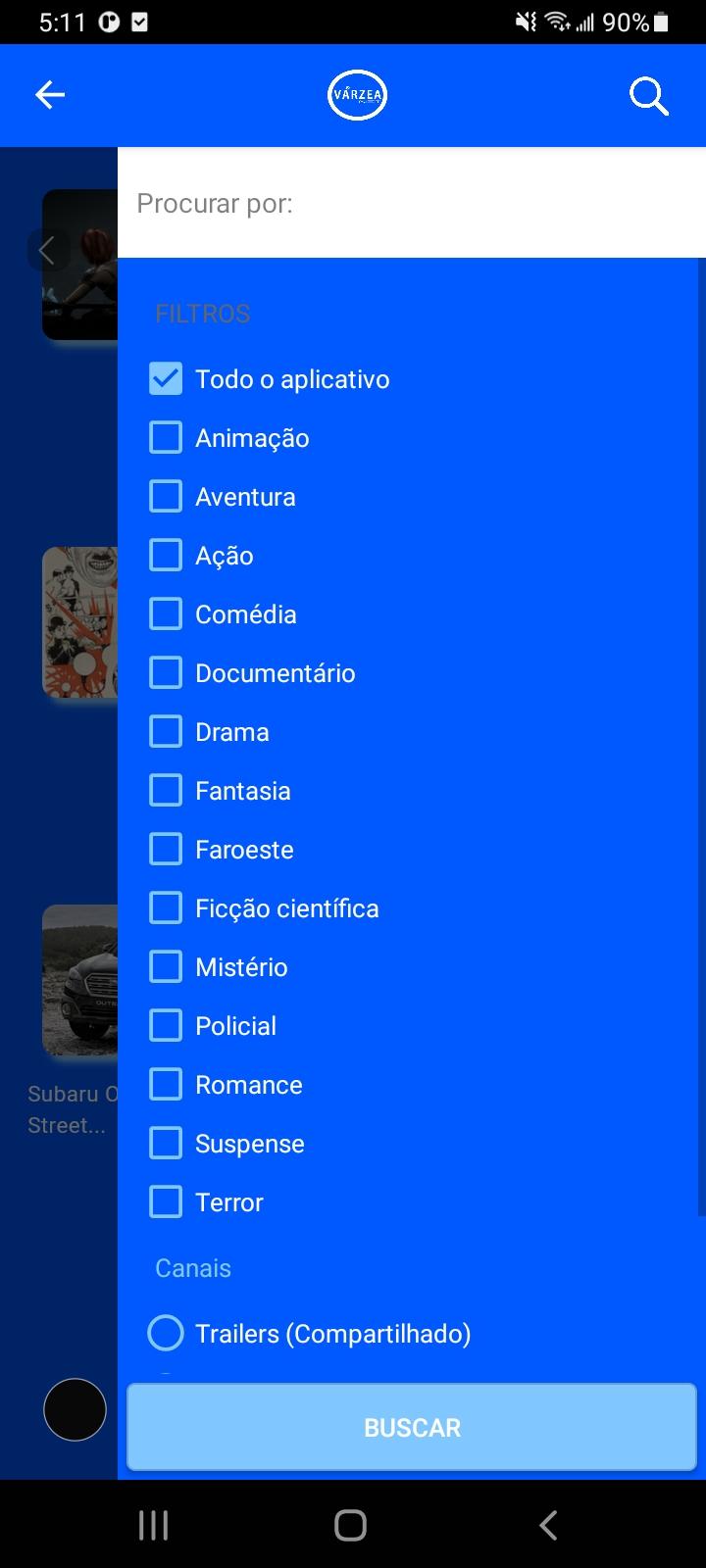Image resolution: width=706 pixels, height=1568 pixels.
Task: Enable the Policial filter
Action: pos(166,1026)
